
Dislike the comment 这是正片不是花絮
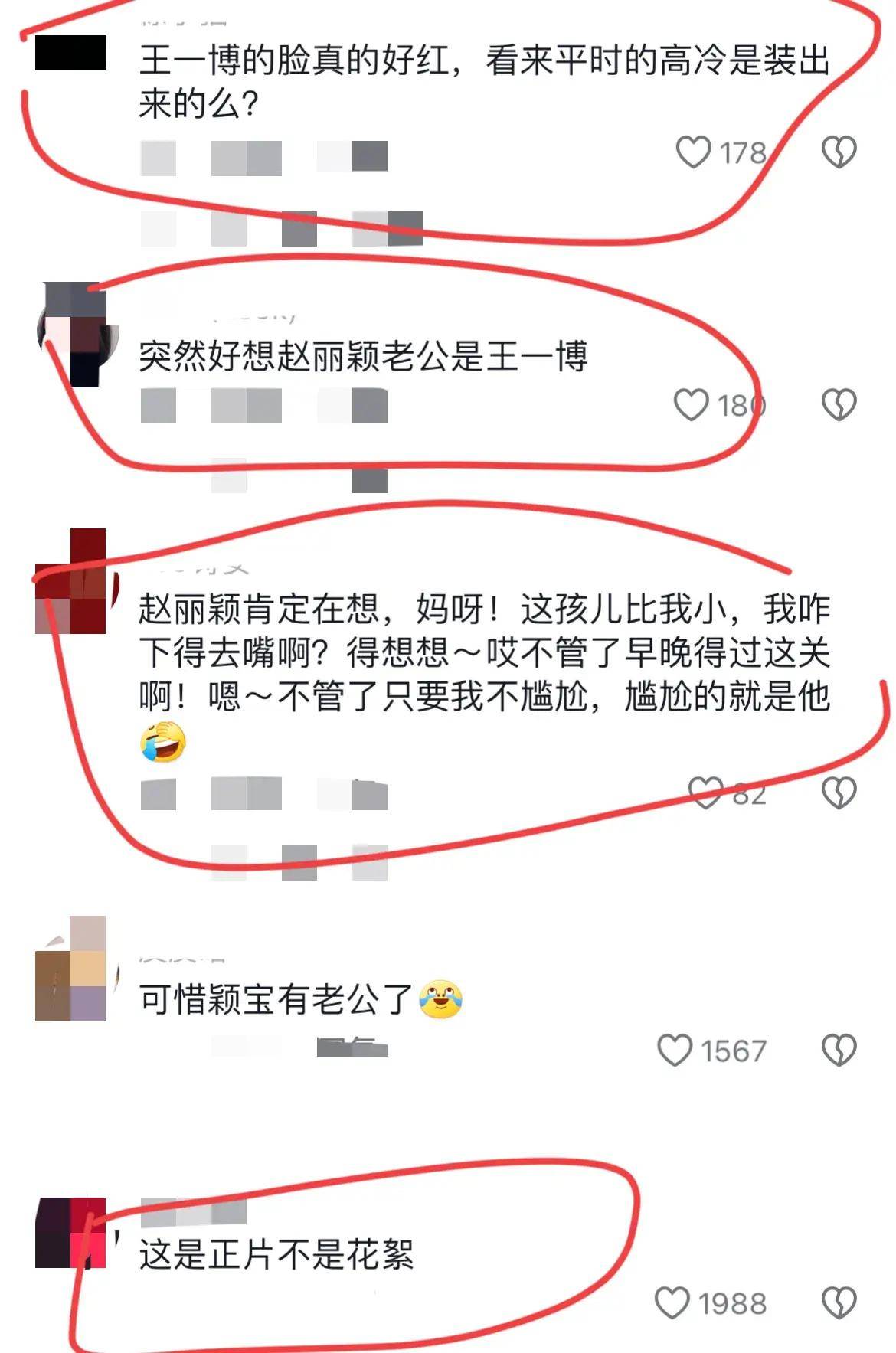pos(839,1302)
